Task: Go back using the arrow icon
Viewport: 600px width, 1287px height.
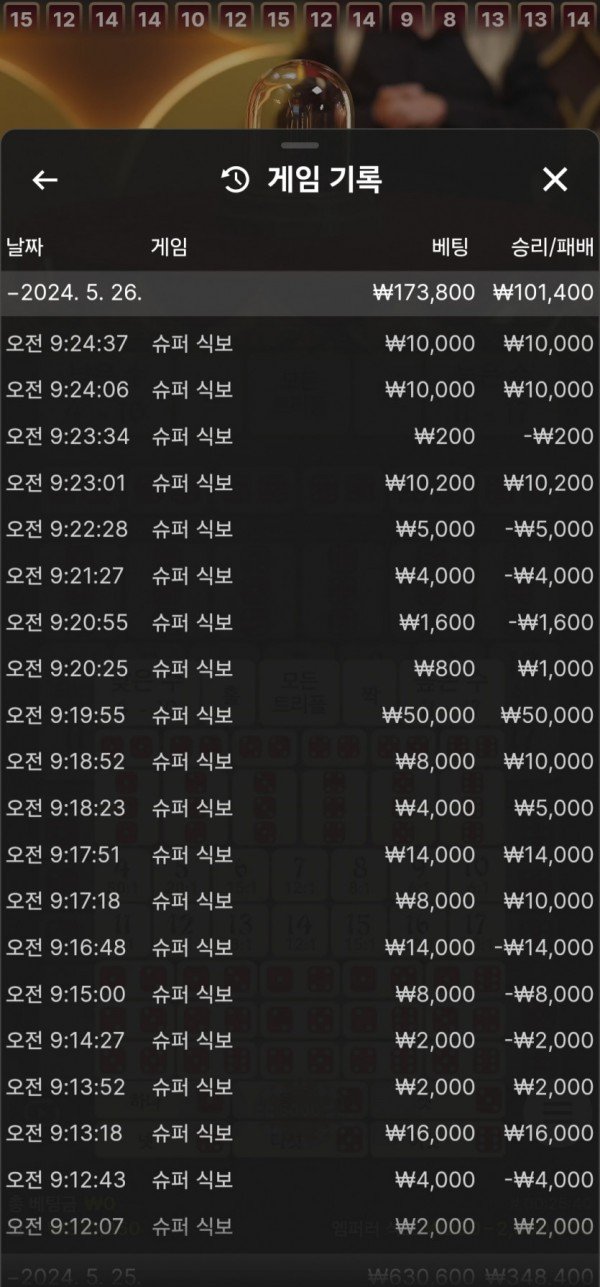Action: pos(45,180)
